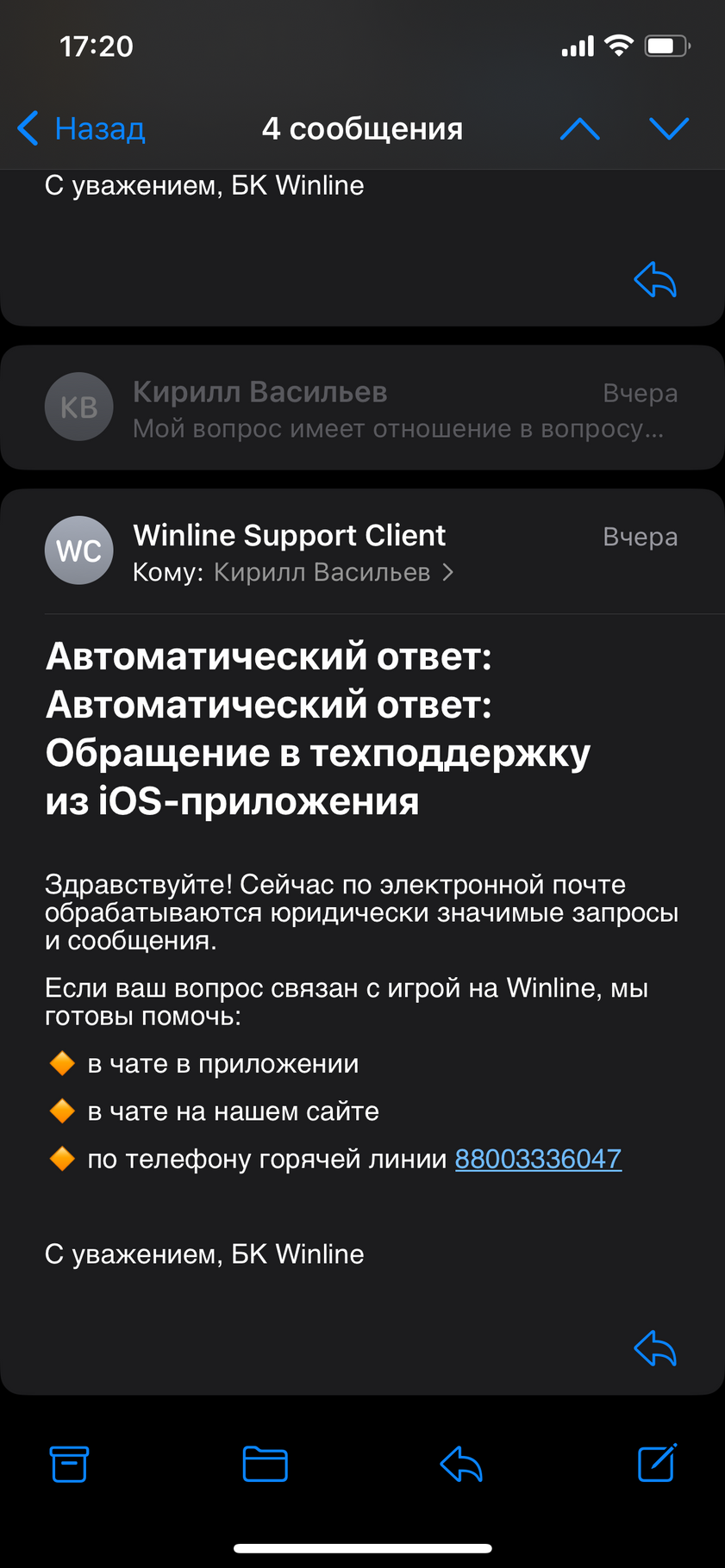Jump to the previous message with up arrow
Image resolution: width=725 pixels, height=1568 pixels.
click(x=580, y=128)
